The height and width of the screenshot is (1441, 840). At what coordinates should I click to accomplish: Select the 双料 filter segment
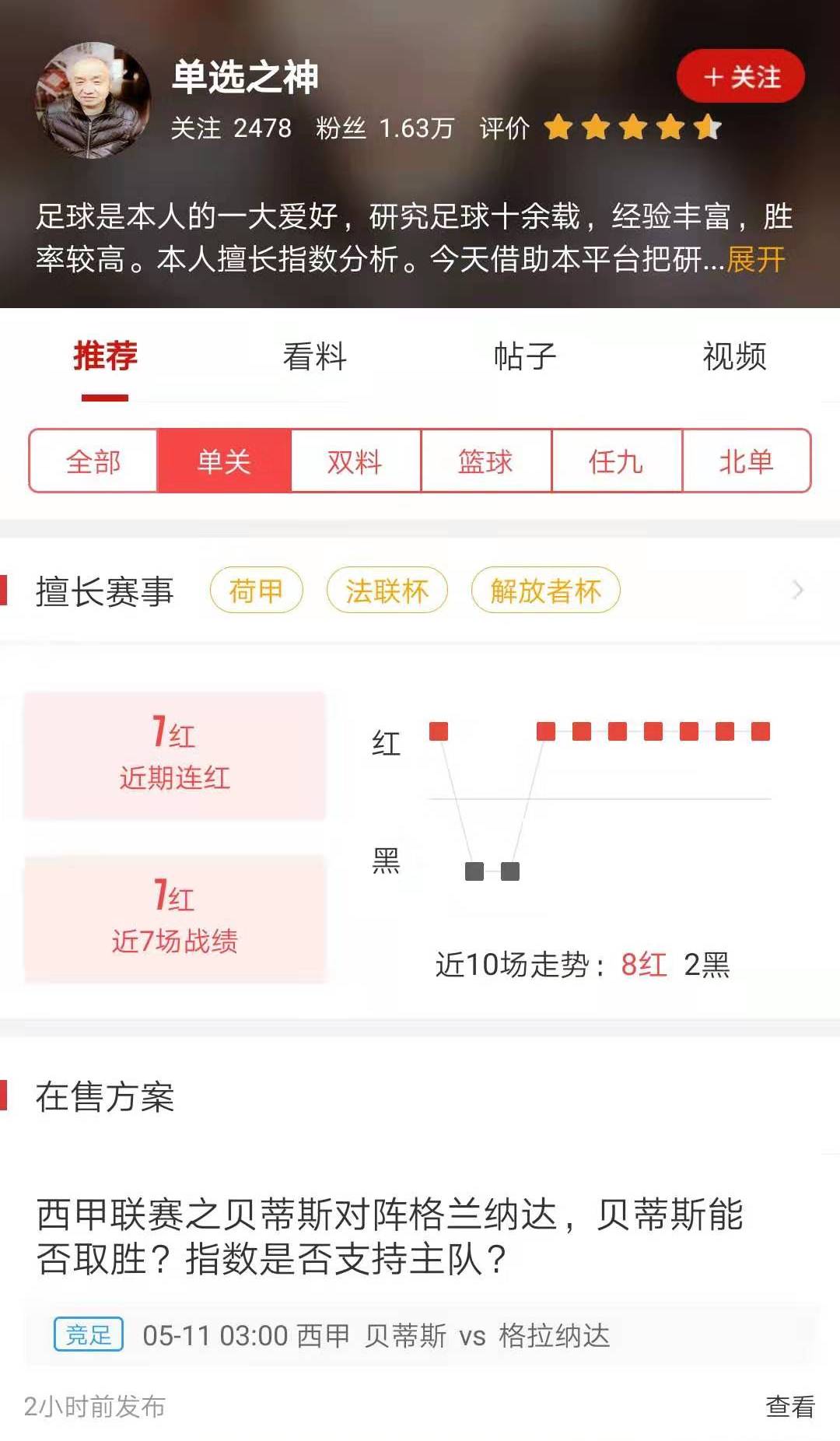pos(355,461)
